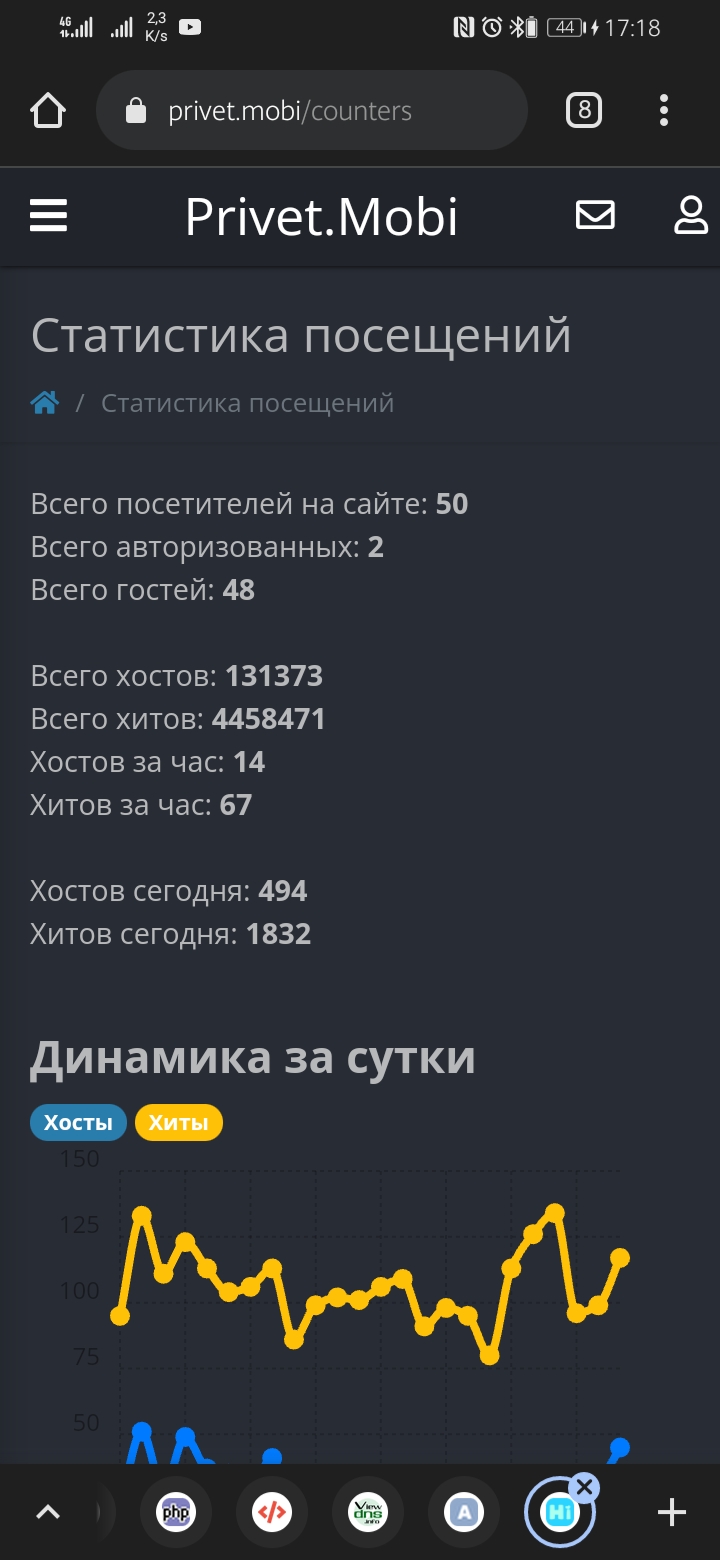Switch to the php tab shortcut
Viewport: 720px width, 1560px height.
(x=176, y=1512)
